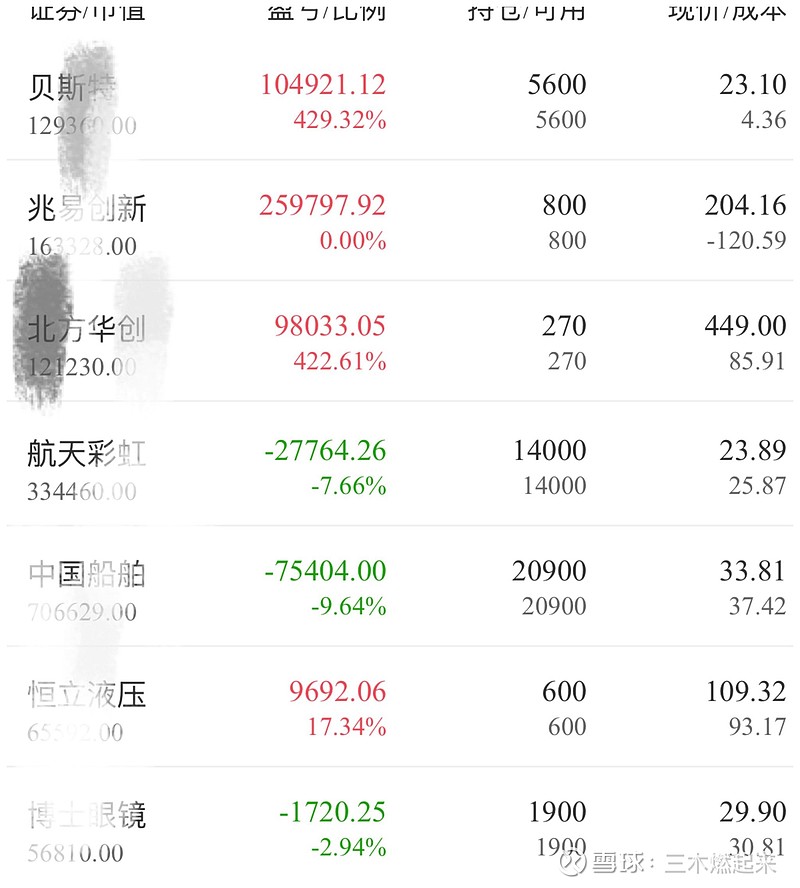Open the 贝斯特 holding row
The image size is (800, 888).
400,101
